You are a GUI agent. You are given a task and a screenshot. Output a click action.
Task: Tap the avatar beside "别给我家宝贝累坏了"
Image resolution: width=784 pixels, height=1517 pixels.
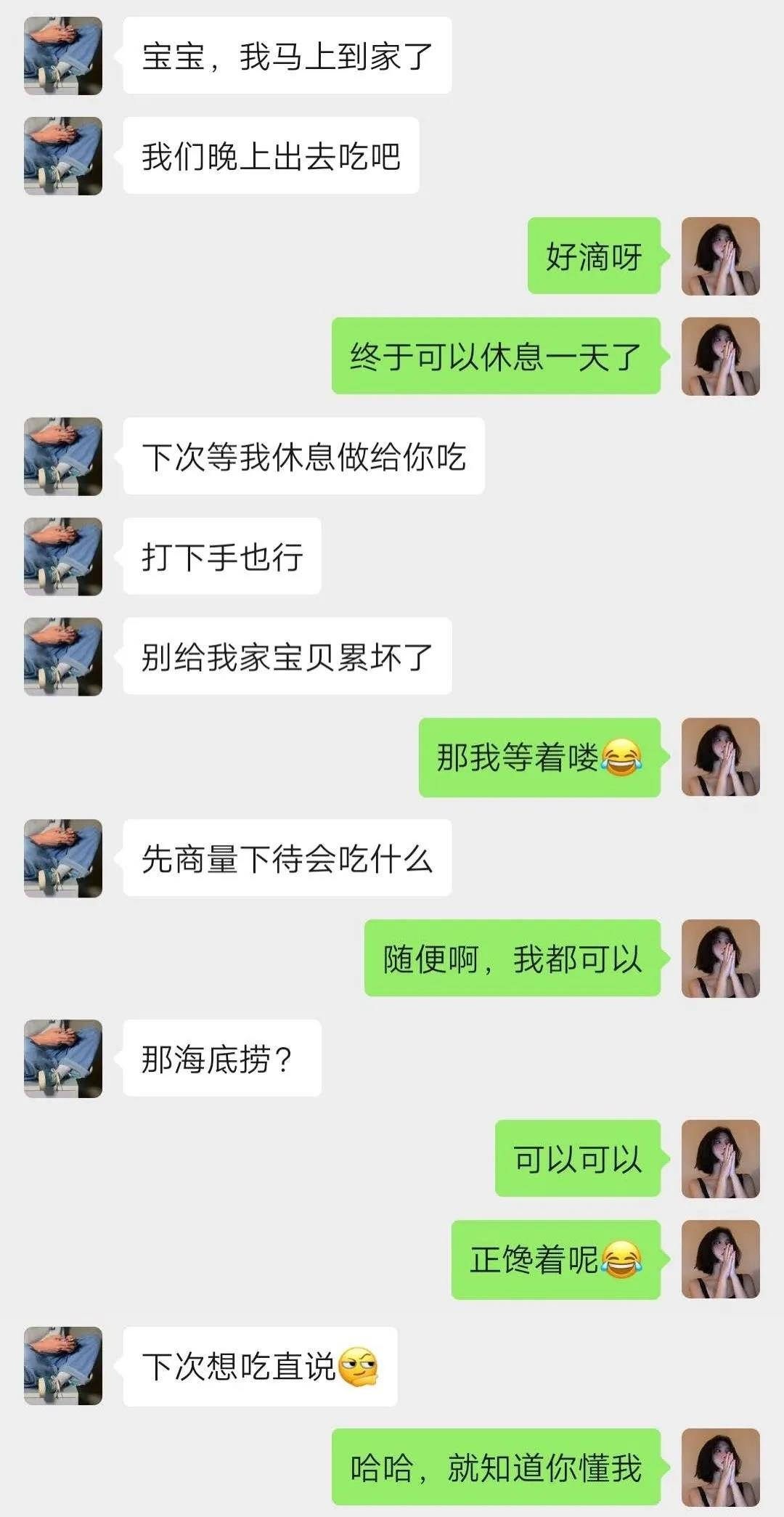(63, 657)
